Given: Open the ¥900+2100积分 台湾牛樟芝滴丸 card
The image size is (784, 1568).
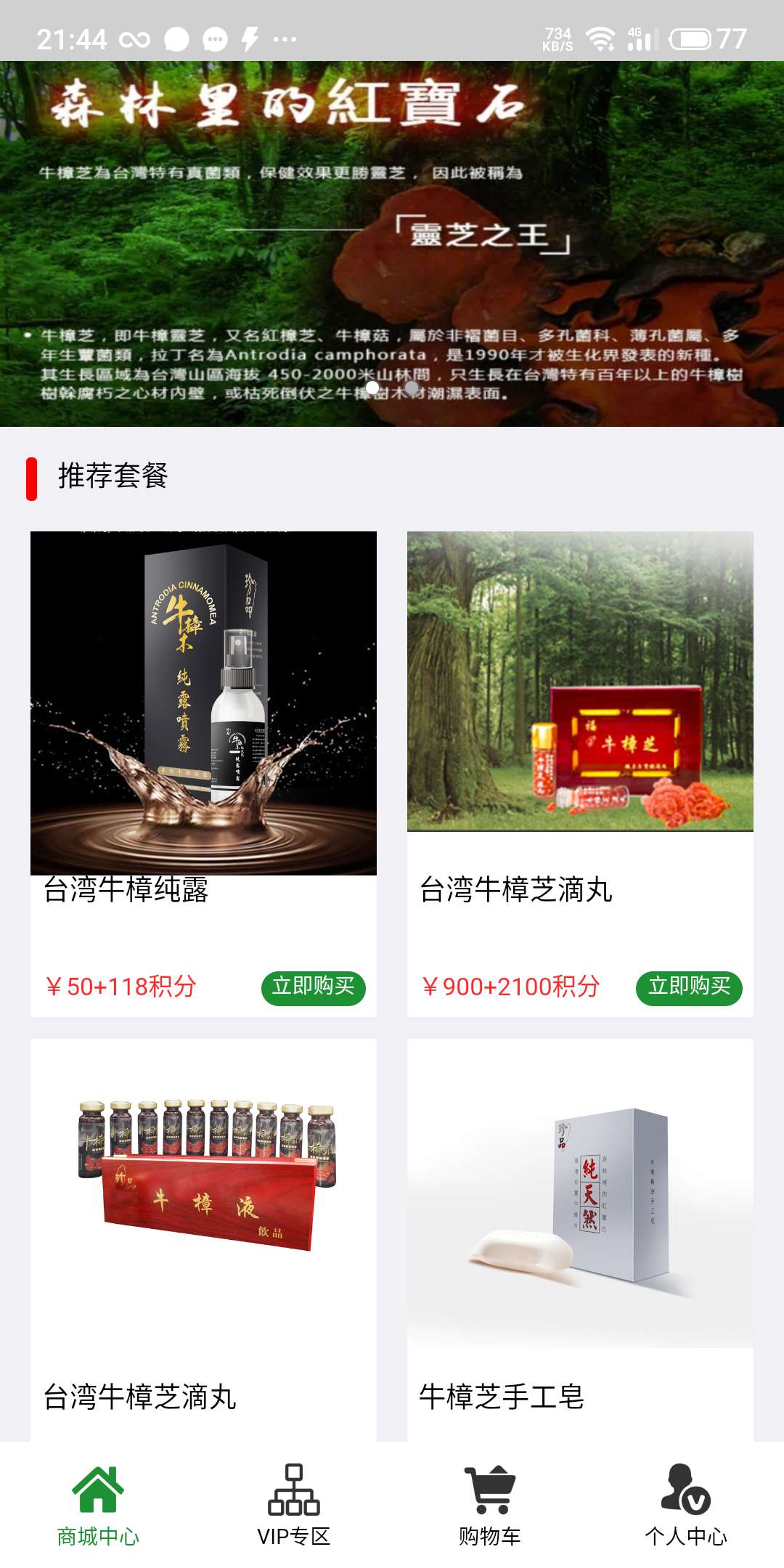Looking at the screenshot, I should click(580, 682).
